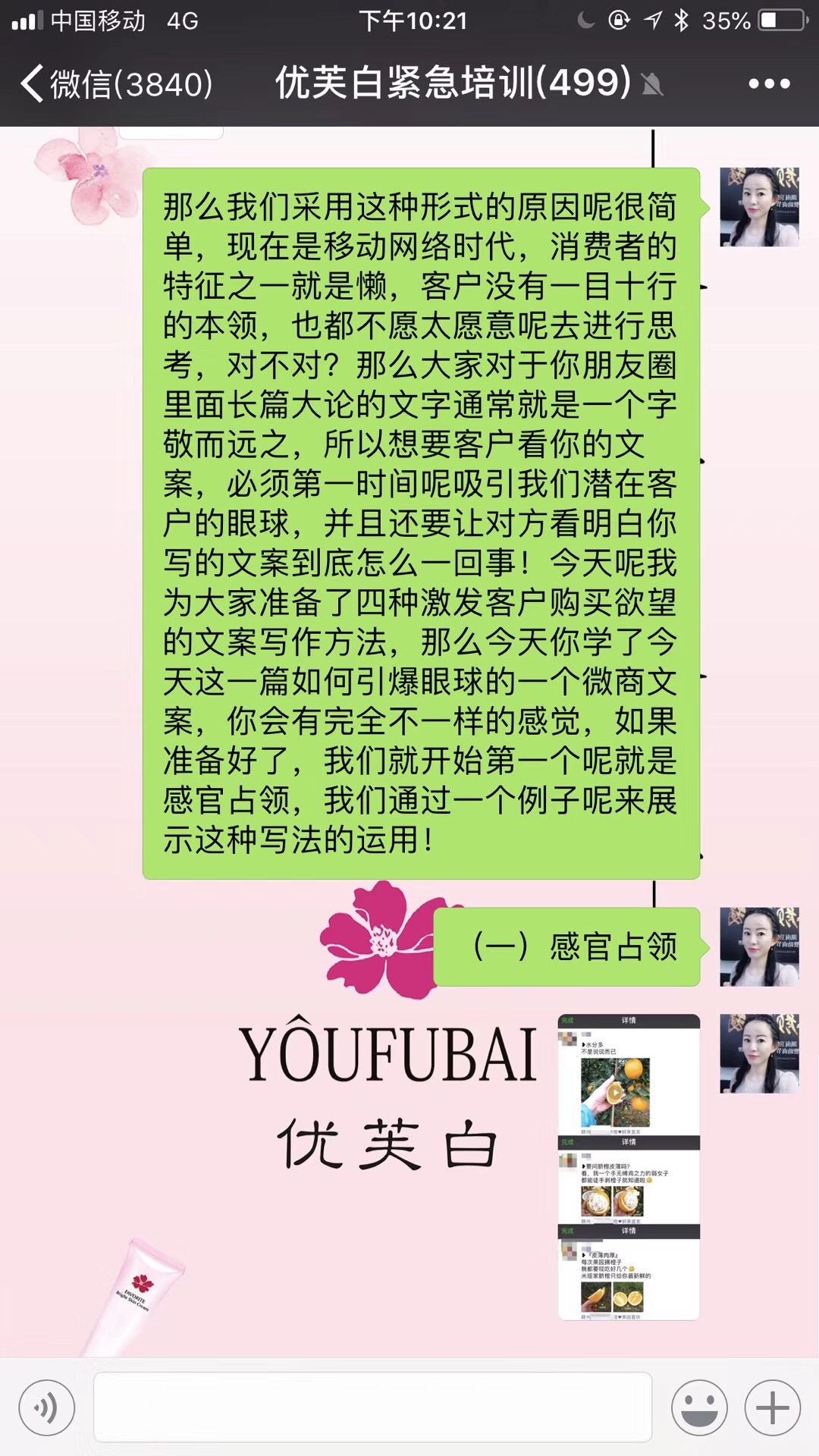Tap the message text field
The image size is (819, 1456).
tap(372, 1407)
